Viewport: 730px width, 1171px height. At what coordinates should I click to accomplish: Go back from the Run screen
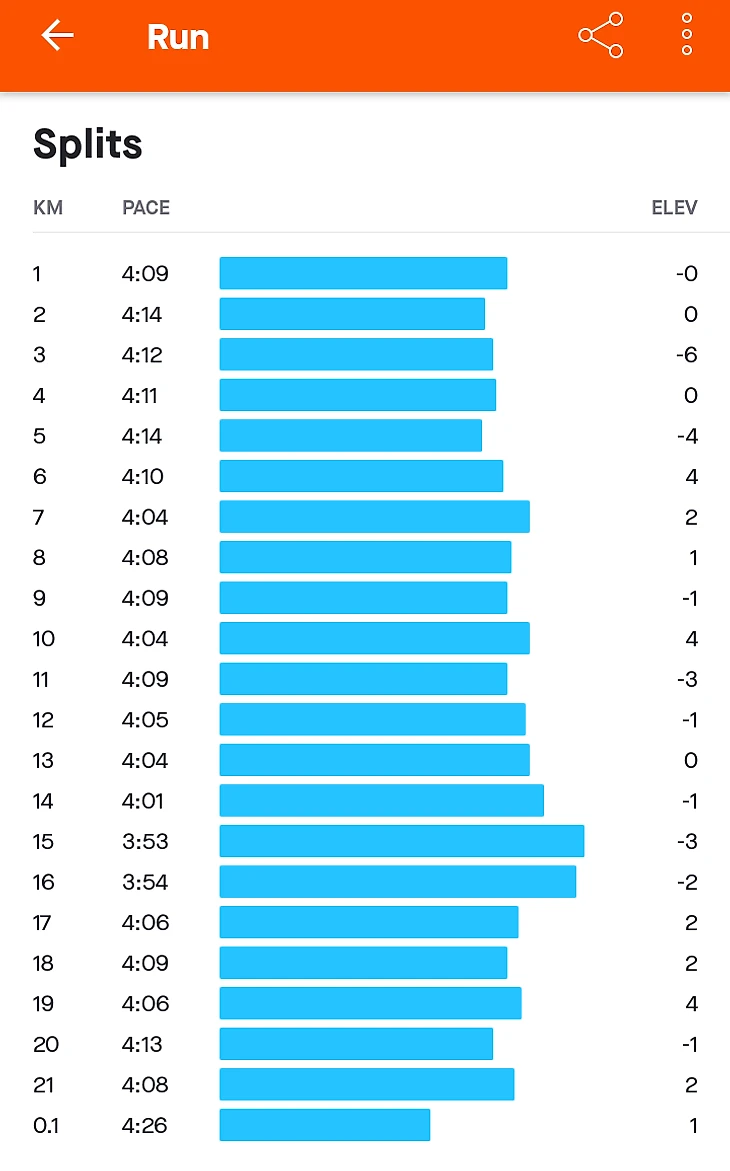[57, 36]
